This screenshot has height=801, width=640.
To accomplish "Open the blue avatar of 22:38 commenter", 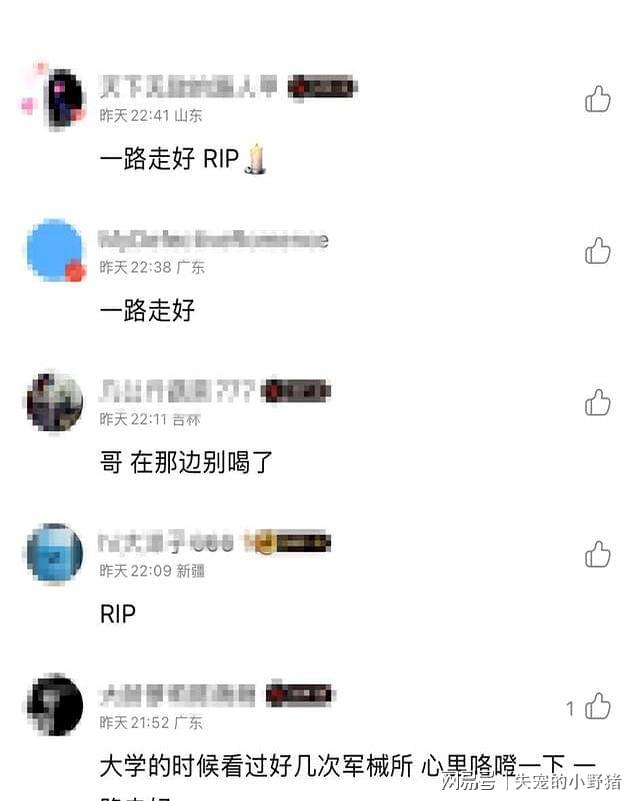I will pyautogui.click(x=55, y=250).
